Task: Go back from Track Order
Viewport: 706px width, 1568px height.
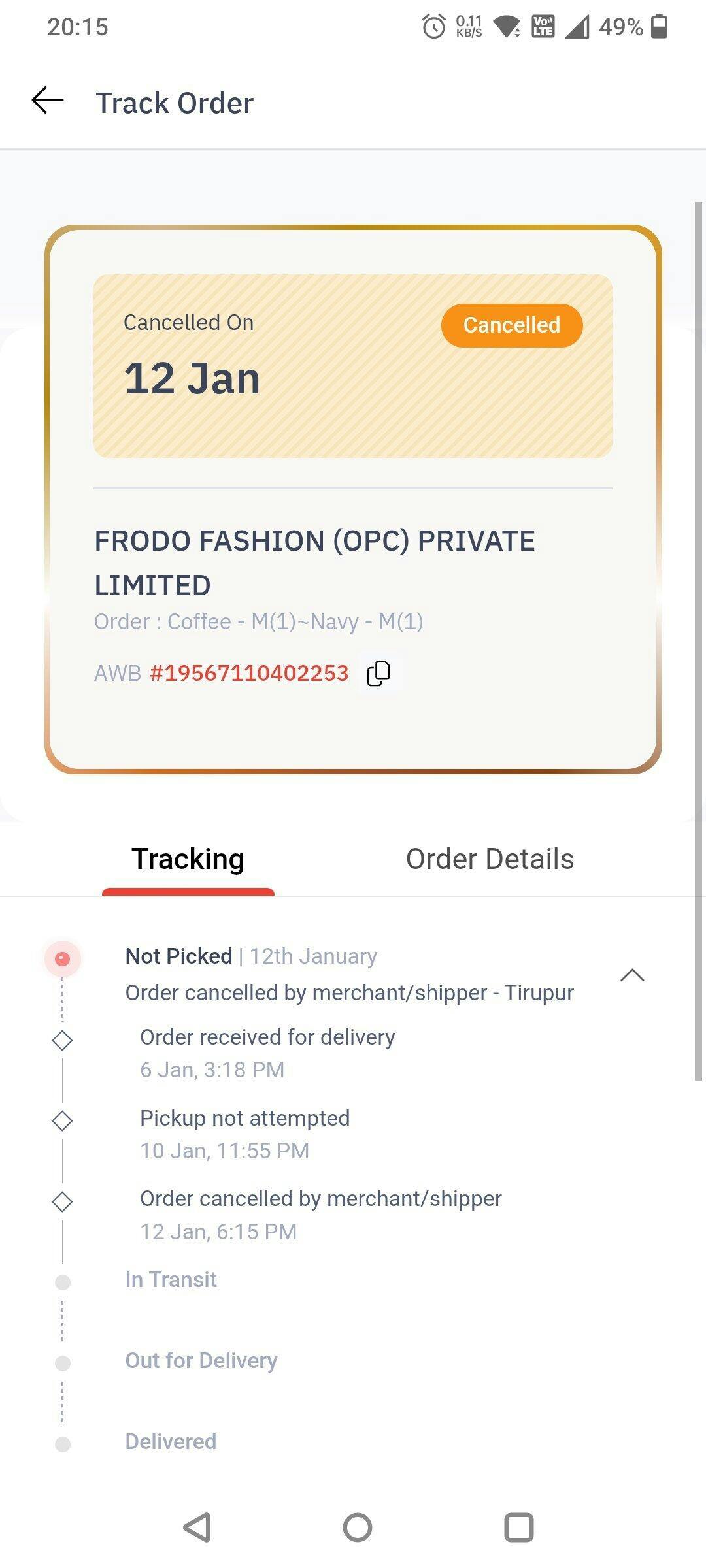Action: click(48, 101)
